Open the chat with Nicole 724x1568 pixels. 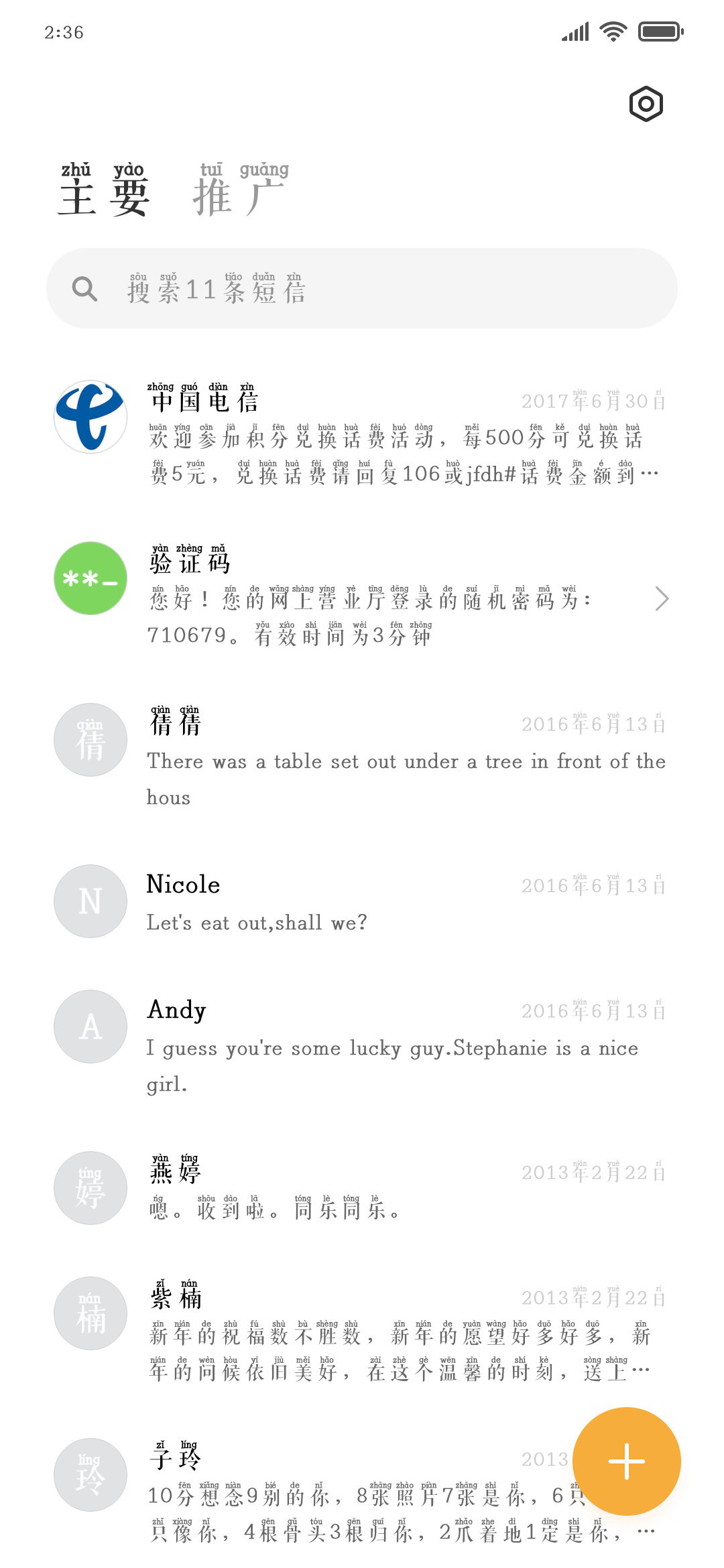pos(362,901)
